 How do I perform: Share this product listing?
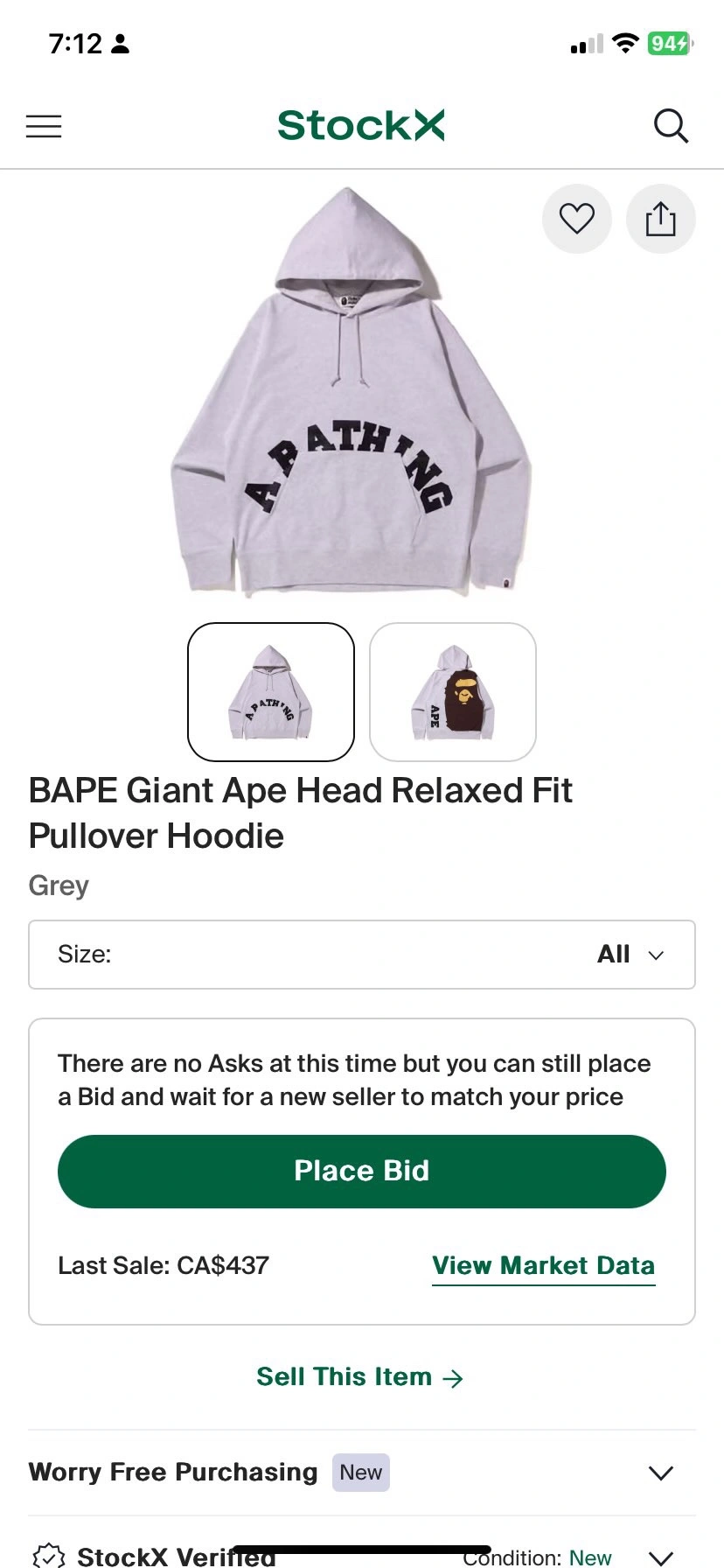point(660,219)
